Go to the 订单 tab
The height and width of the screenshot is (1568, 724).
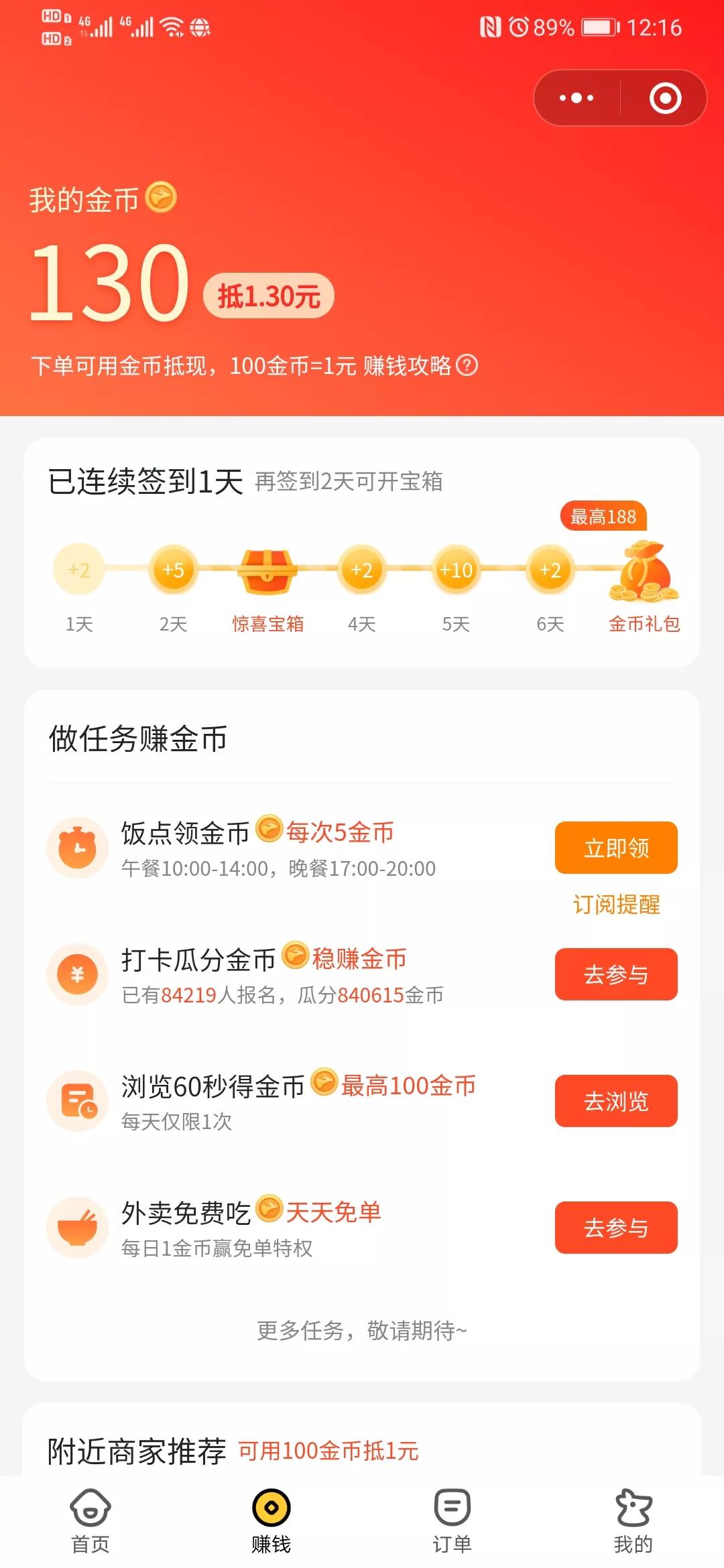tap(452, 1521)
